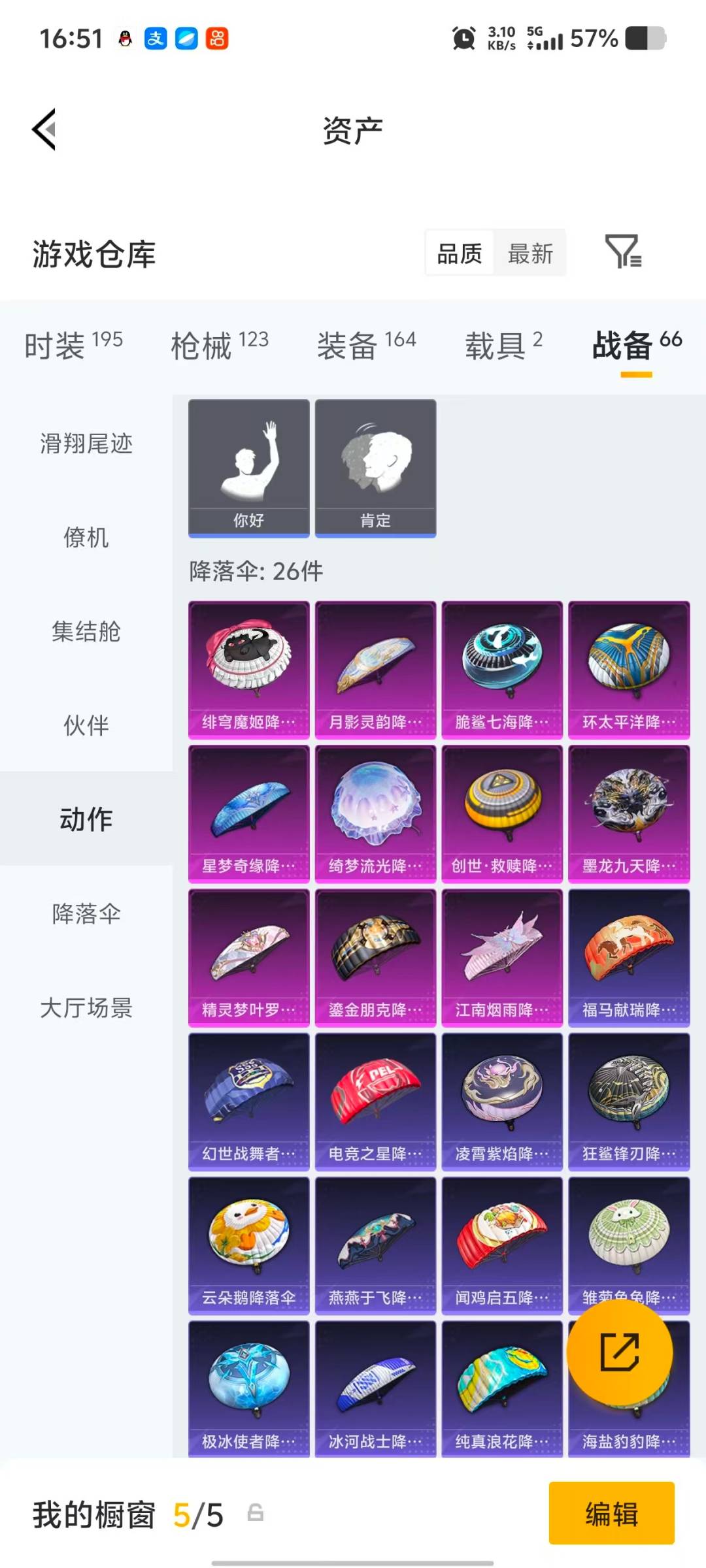Screen dimensions: 706x1568
Task: Select the 你好 emote card
Action: [249, 467]
